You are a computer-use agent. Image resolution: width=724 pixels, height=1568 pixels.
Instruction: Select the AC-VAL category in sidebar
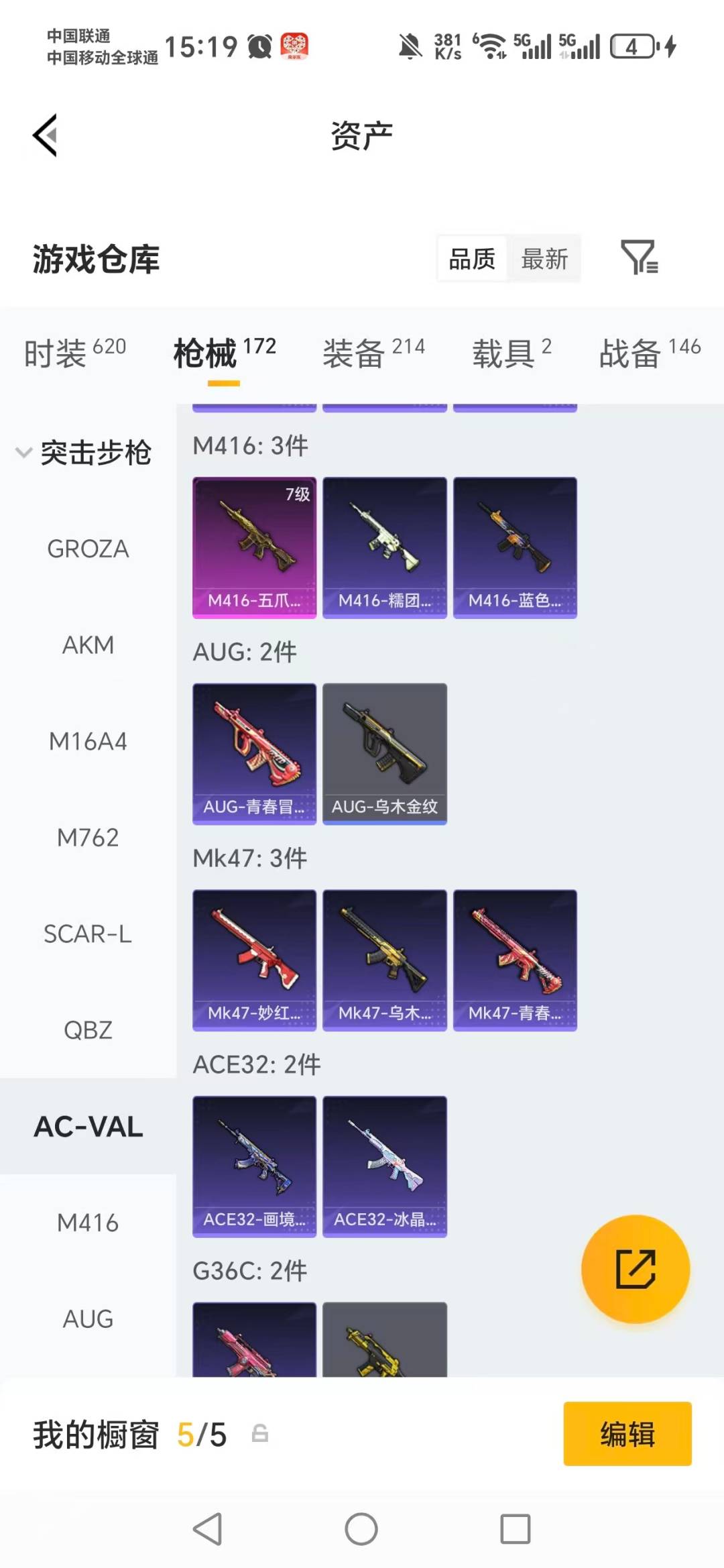[x=88, y=1127]
